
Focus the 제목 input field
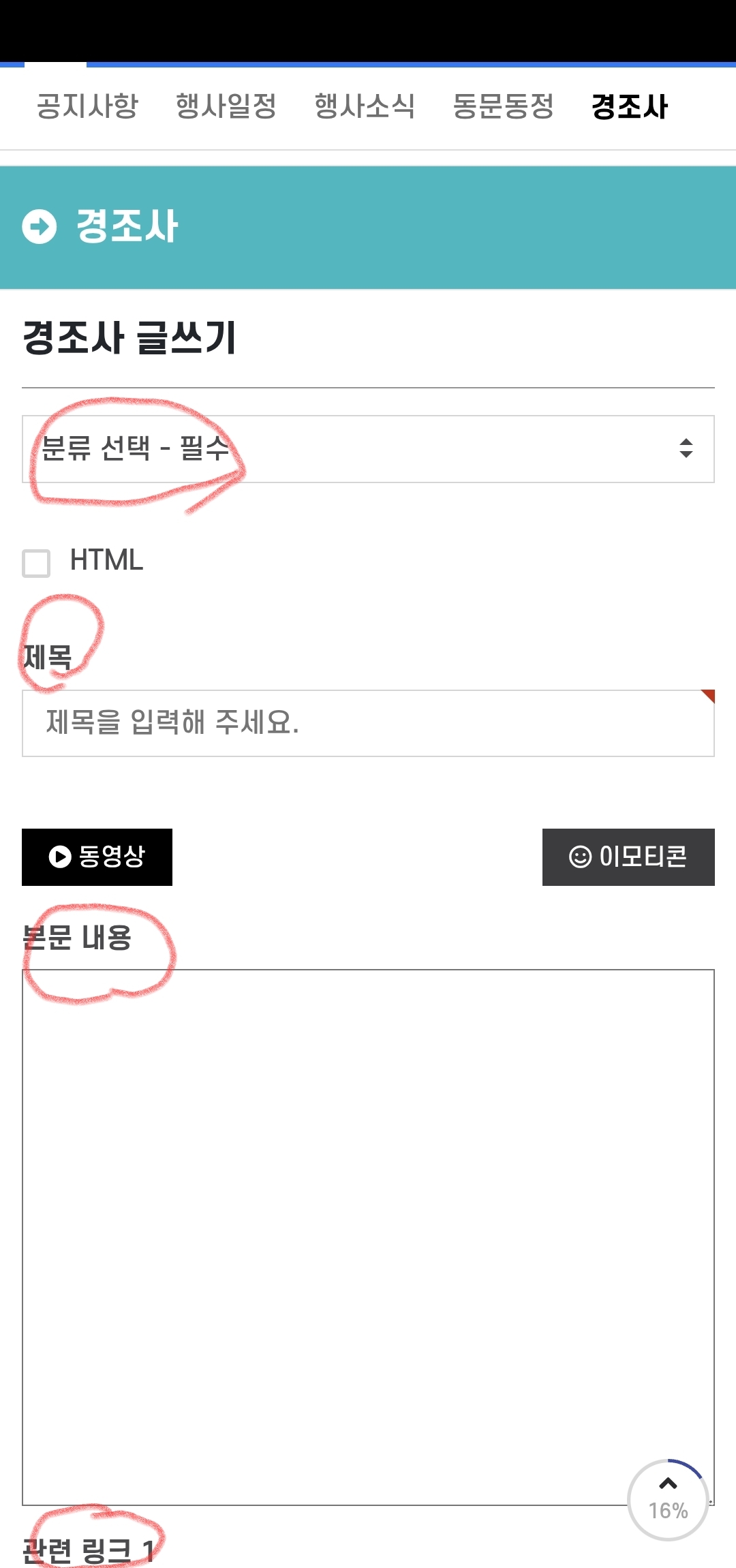[x=368, y=723]
